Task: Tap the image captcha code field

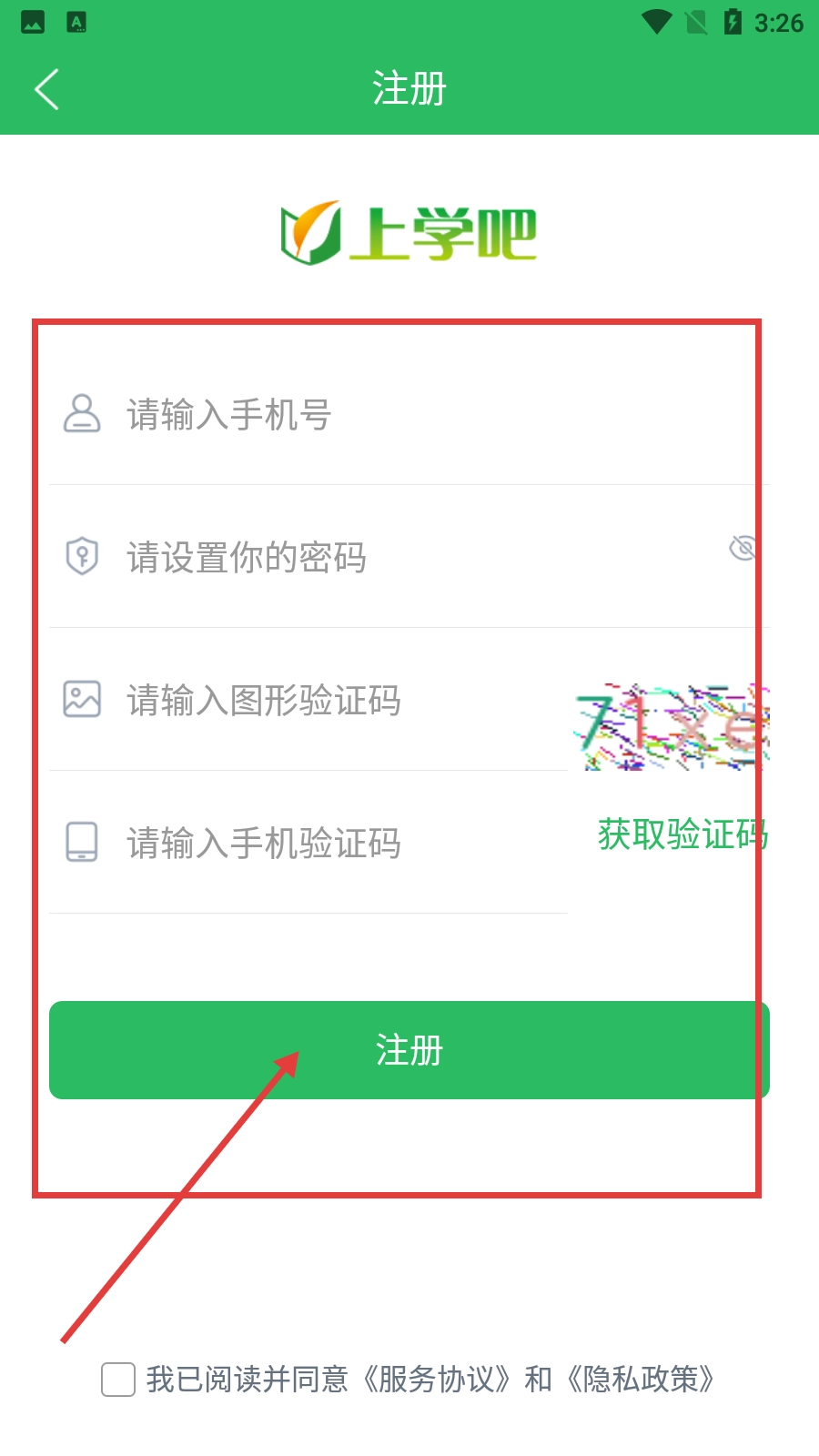Action: (x=337, y=701)
